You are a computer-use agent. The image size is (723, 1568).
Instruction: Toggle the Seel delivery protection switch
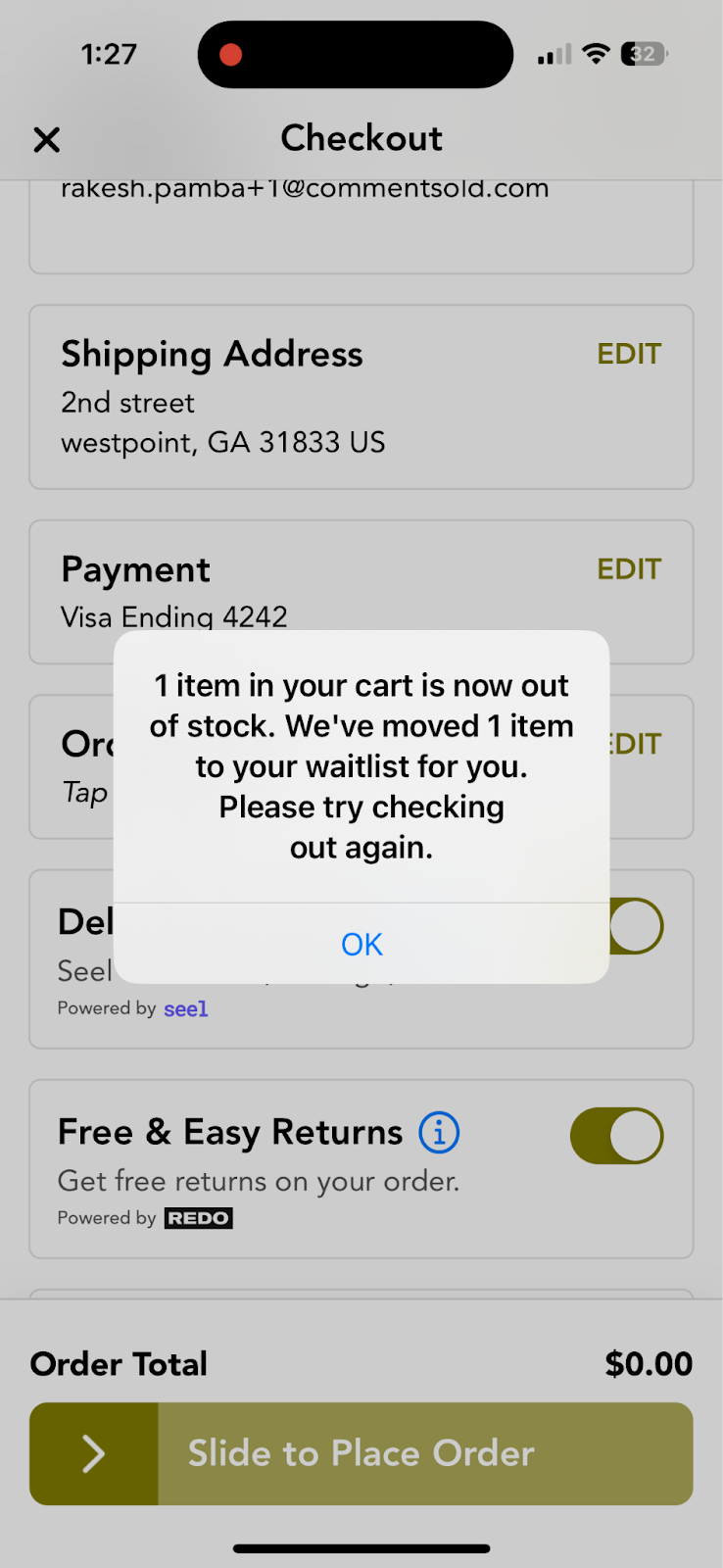pyautogui.click(x=635, y=926)
